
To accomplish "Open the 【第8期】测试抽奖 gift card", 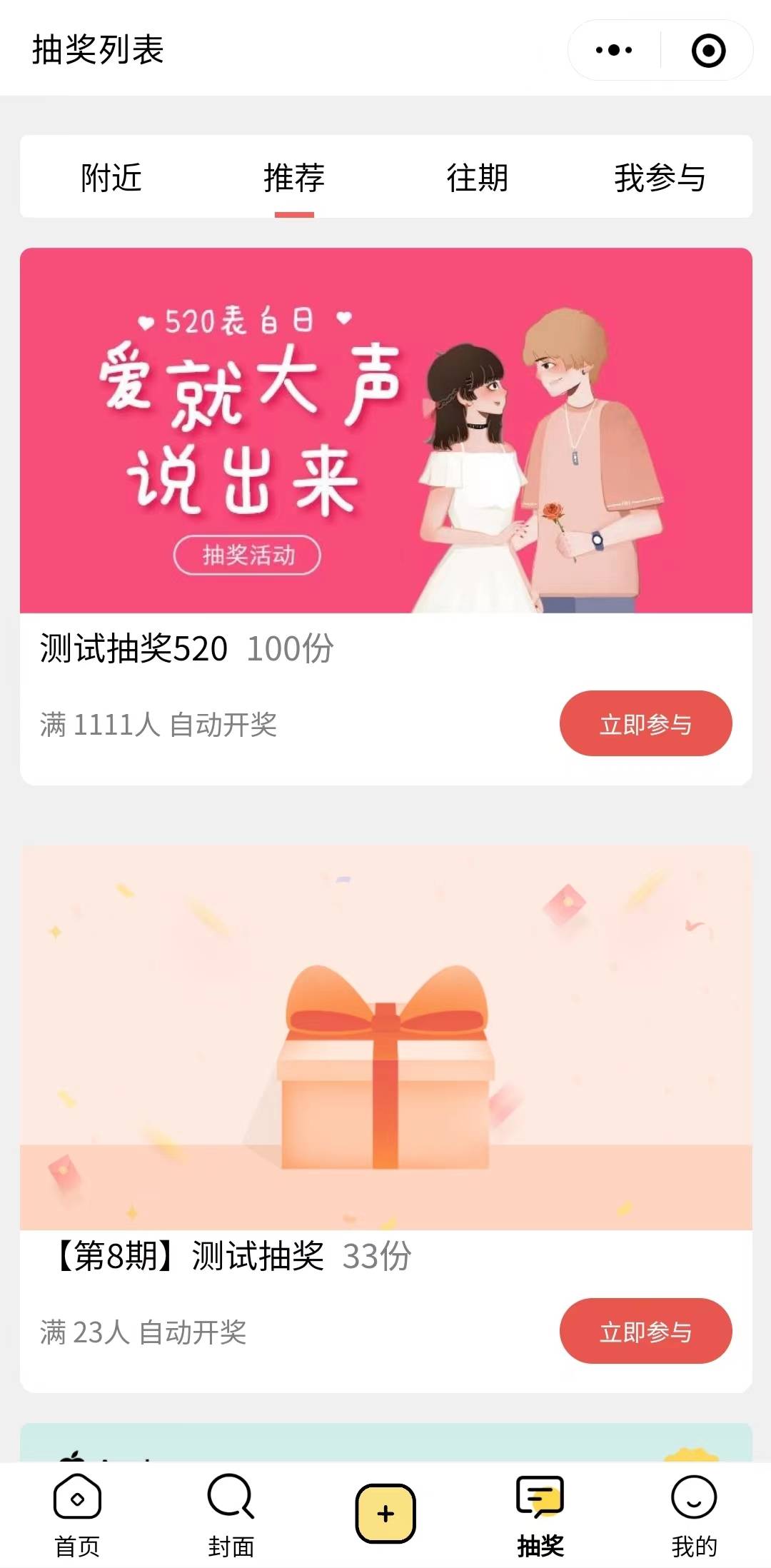I will (x=385, y=1037).
